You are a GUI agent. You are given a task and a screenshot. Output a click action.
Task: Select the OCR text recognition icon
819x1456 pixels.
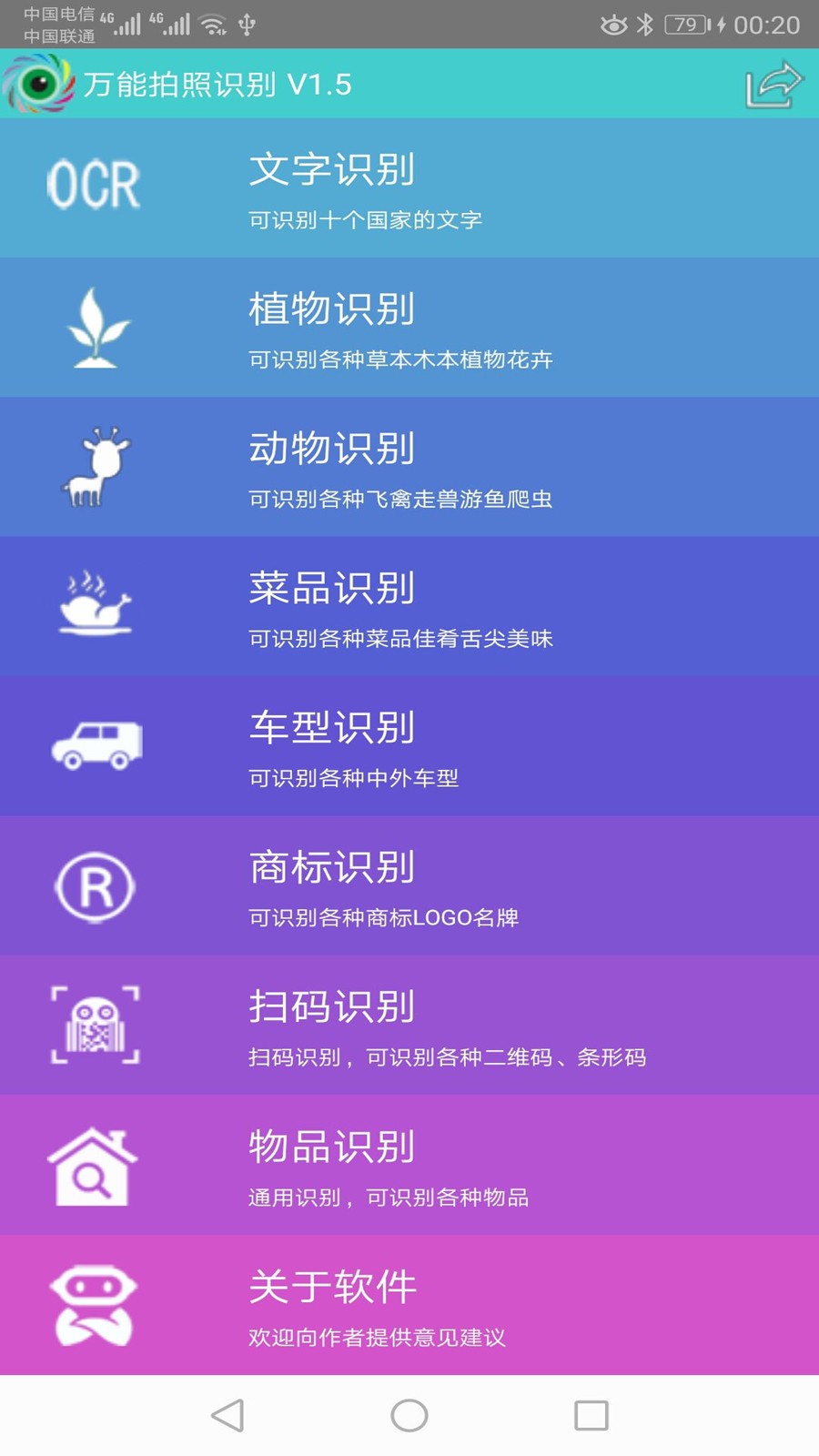tap(96, 182)
